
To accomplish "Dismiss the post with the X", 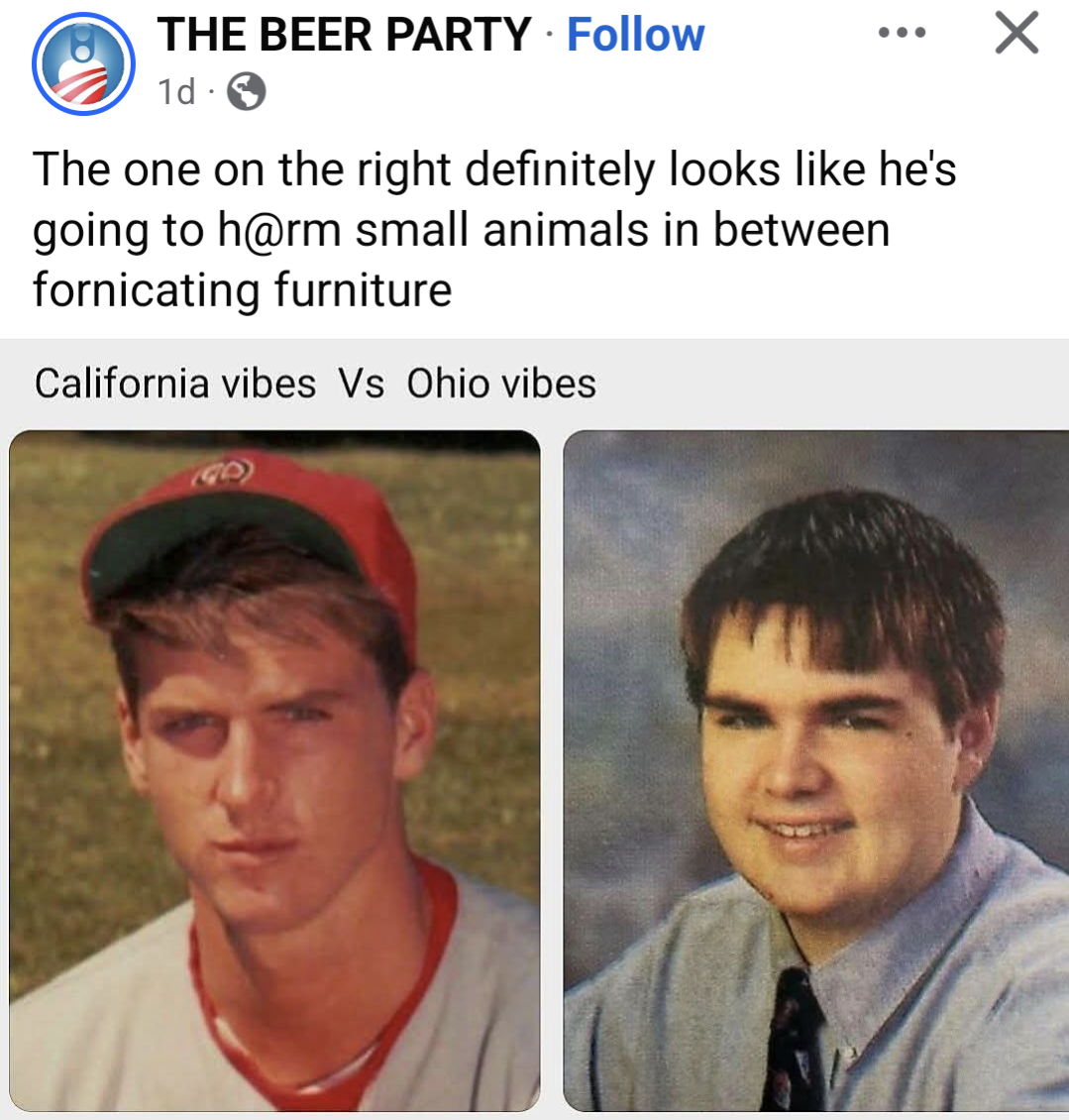I will click(1016, 34).
